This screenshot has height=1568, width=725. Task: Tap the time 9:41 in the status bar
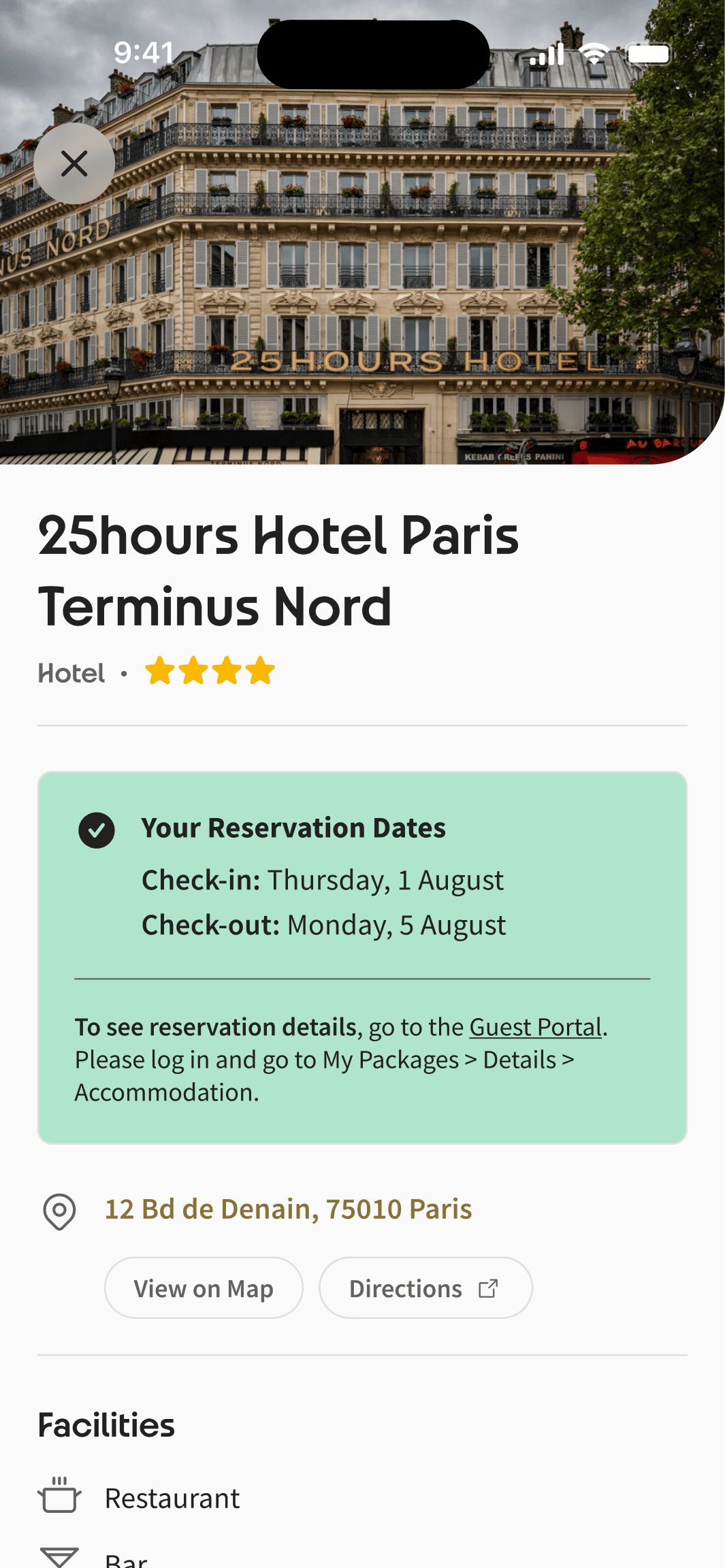pyautogui.click(x=143, y=52)
